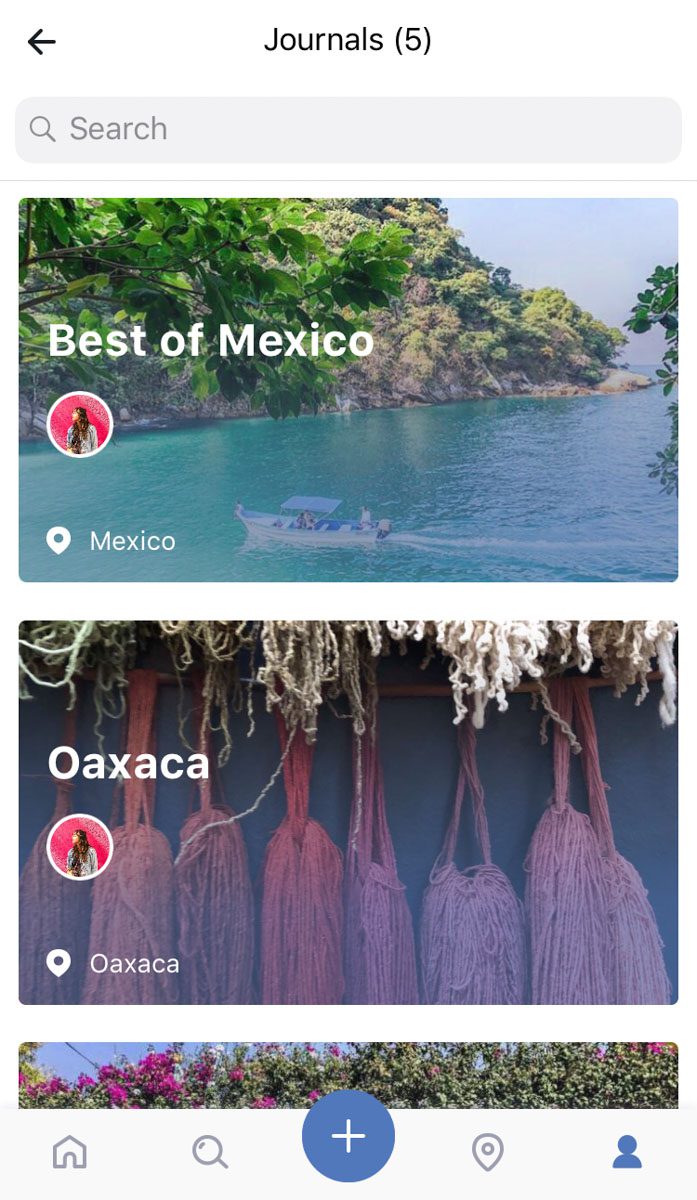Switch to the Home tab
Screen dimensions: 697x1200
(x=70, y=1152)
